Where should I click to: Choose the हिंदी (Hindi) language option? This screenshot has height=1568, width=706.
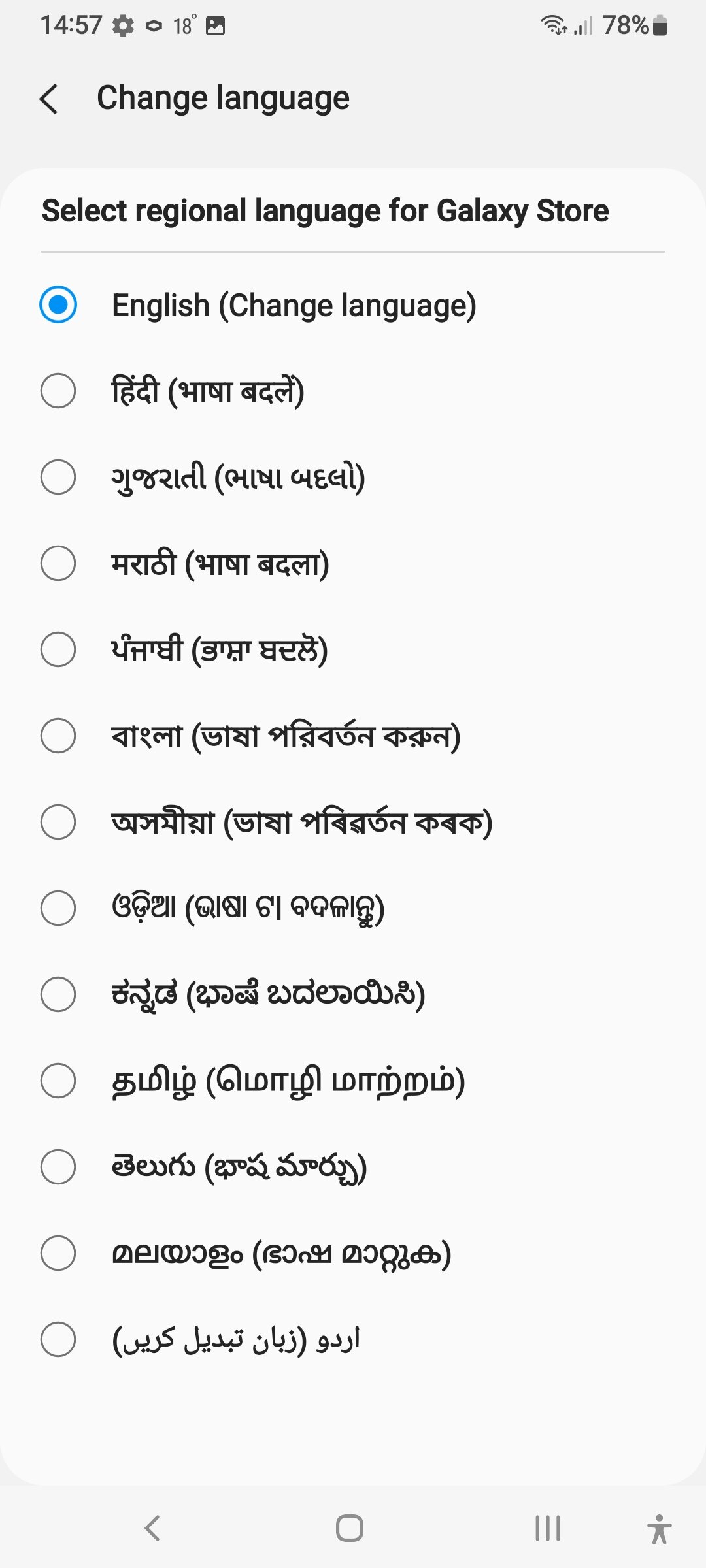[353, 391]
